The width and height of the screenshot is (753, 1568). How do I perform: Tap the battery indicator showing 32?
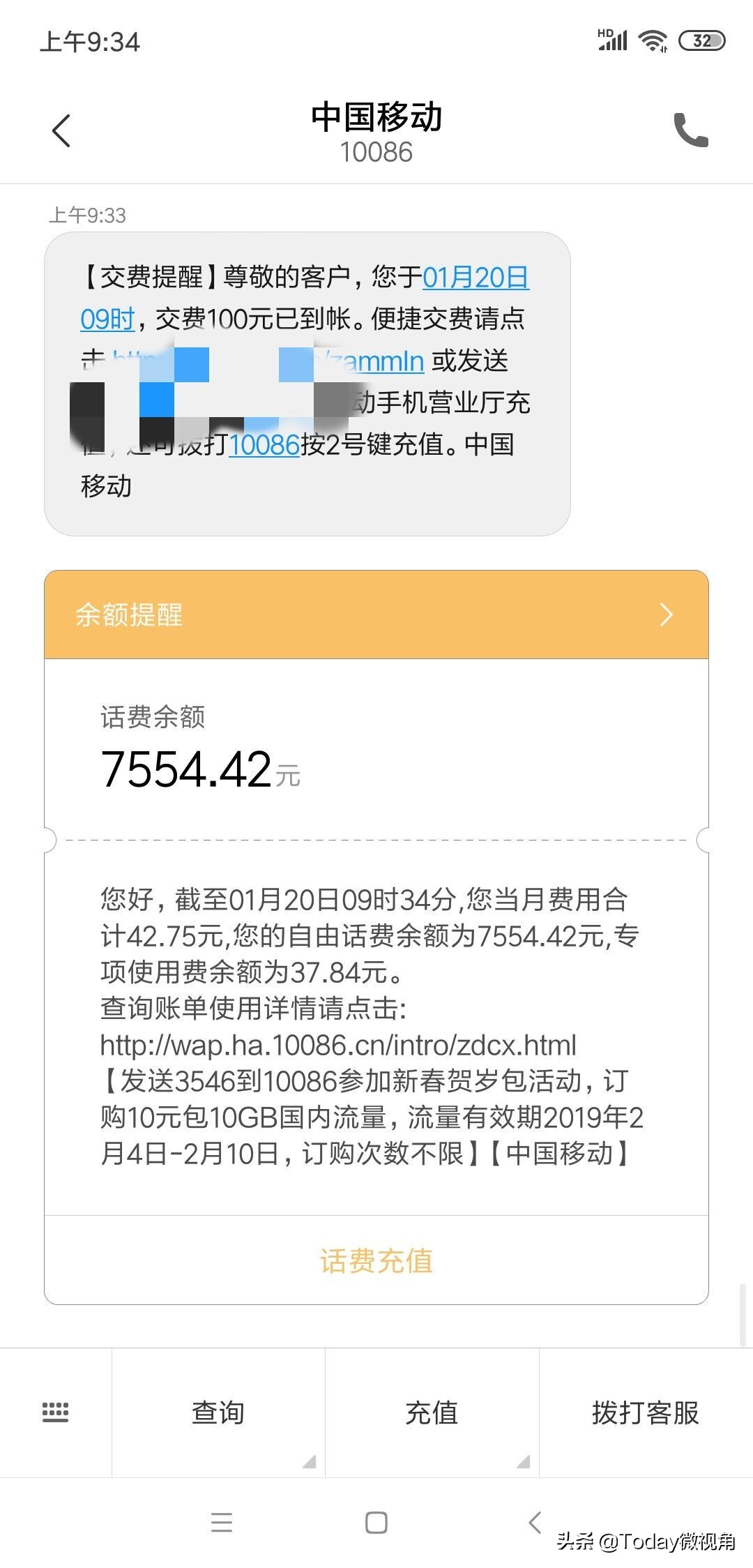pyautogui.click(x=701, y=40)
